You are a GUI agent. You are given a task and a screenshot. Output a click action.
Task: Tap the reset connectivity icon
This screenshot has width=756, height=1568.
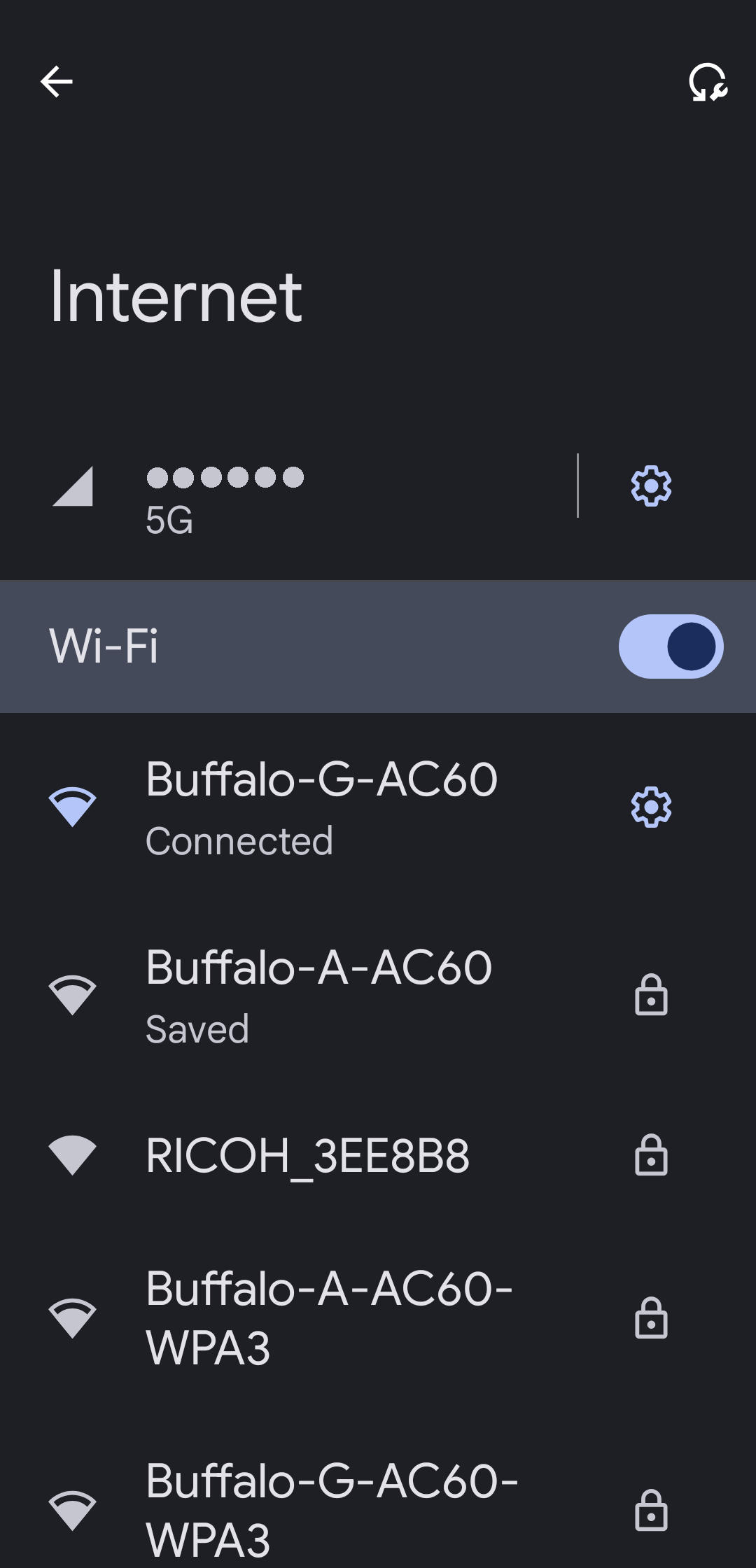[x=708, y=83]
